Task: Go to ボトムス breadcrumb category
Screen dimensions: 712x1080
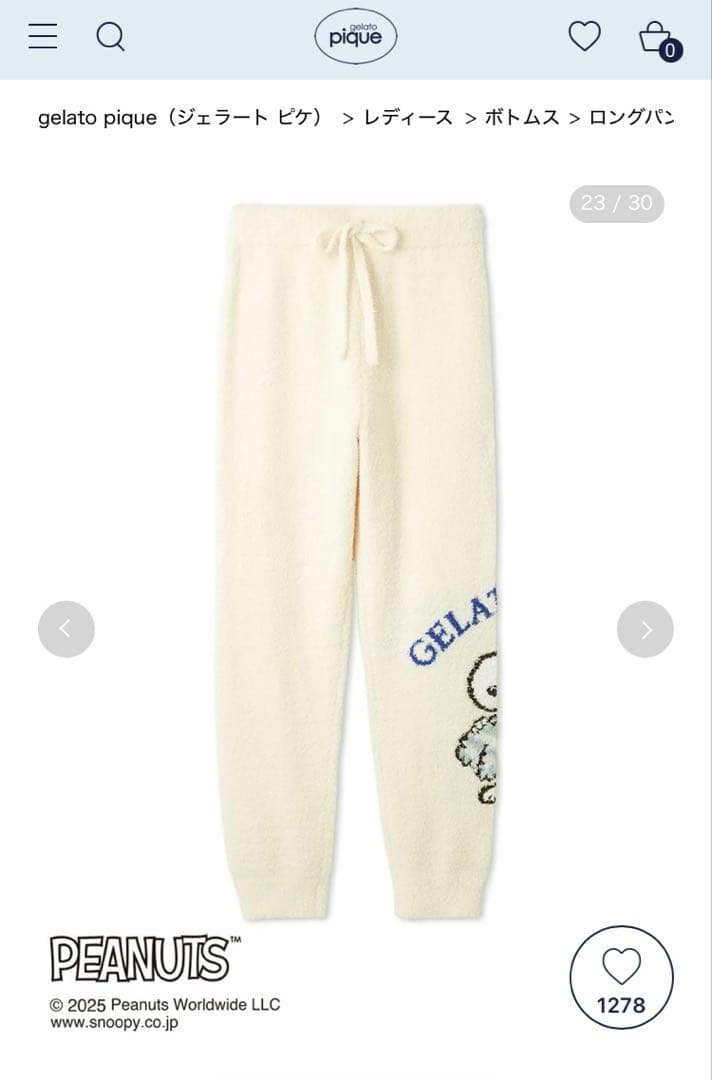Action: (522, 118)
